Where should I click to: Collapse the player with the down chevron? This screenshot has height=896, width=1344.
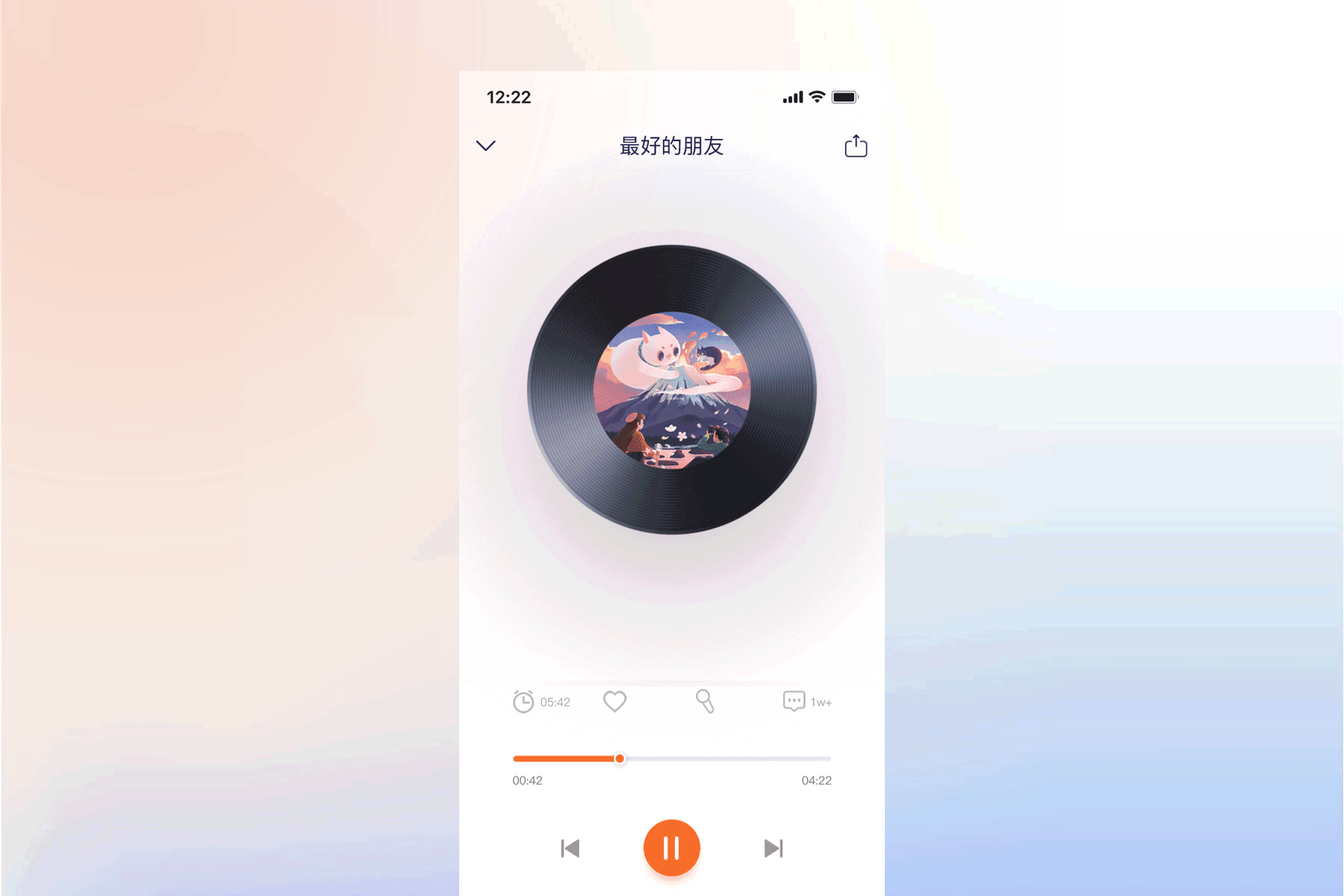click(486, 146)
